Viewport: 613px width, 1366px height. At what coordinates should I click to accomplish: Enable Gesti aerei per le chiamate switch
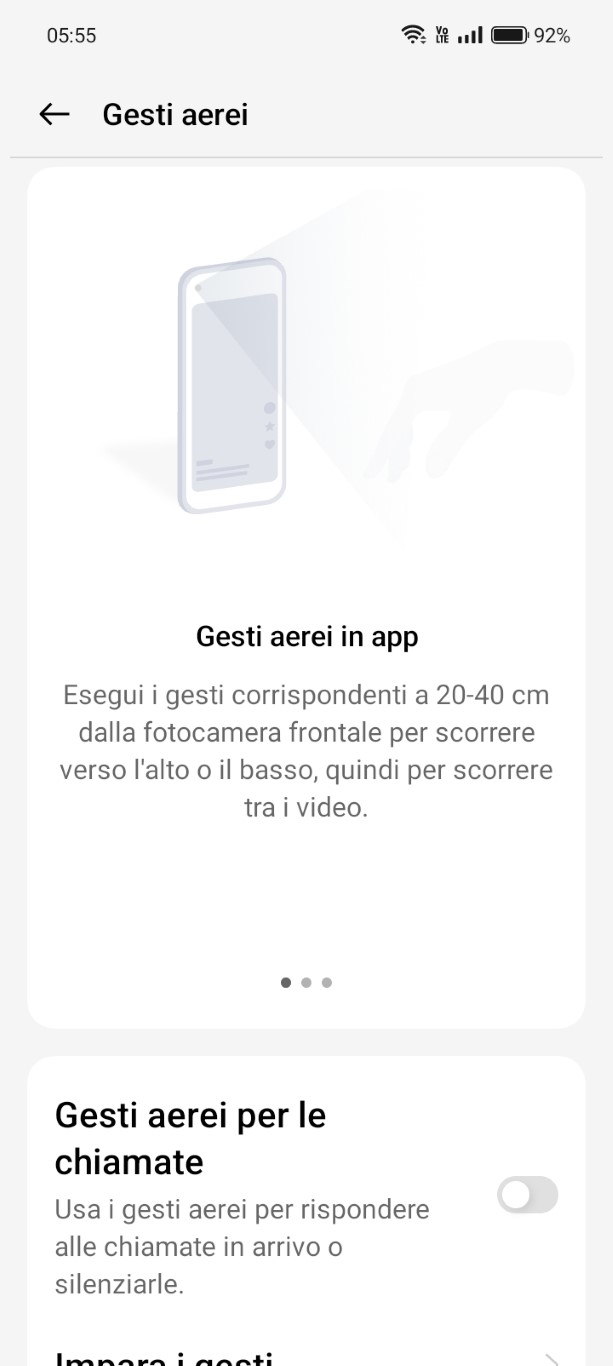click(527, 1195)
